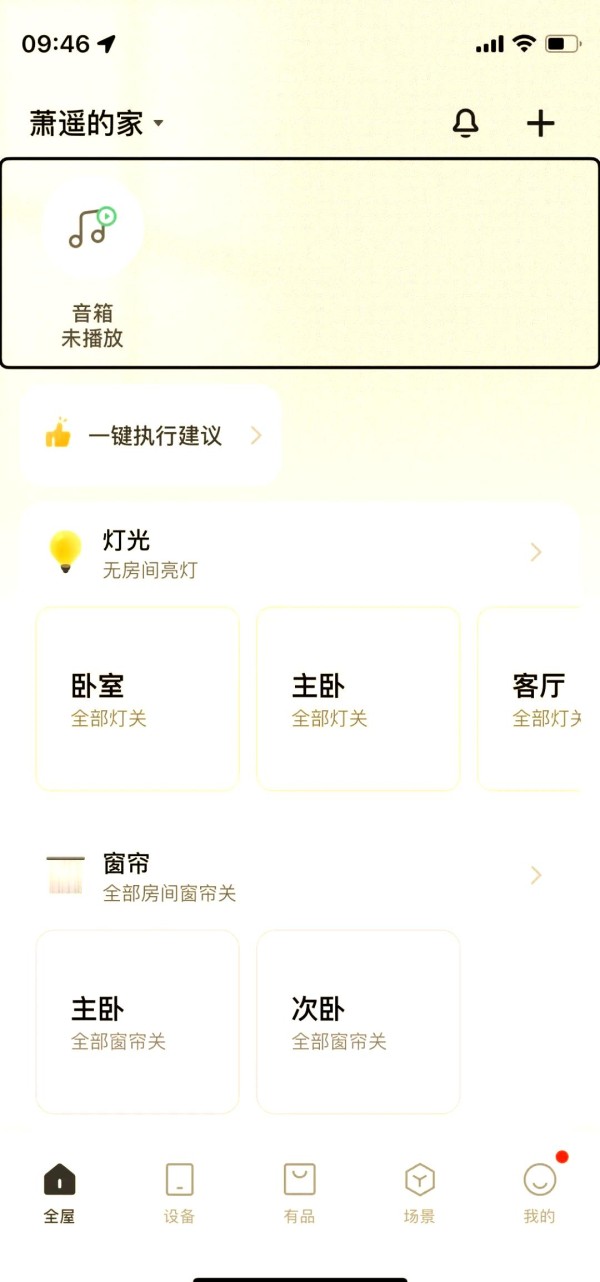The image size is (600, 1282).
Task: Open the 萧遥的家 home switcher dropdown
Action: coord(97,124)
